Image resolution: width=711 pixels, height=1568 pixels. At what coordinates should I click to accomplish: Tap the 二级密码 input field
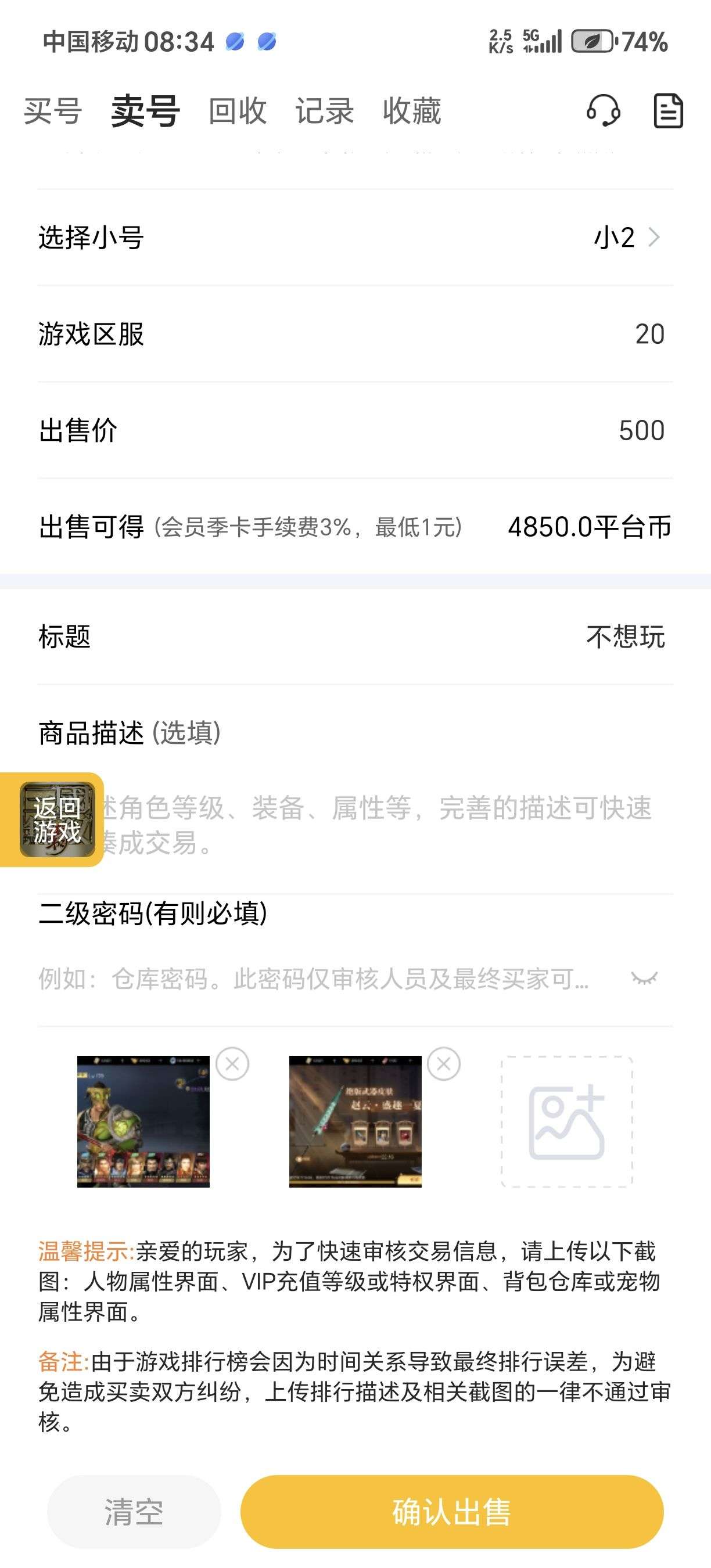(x=317, y=979)
